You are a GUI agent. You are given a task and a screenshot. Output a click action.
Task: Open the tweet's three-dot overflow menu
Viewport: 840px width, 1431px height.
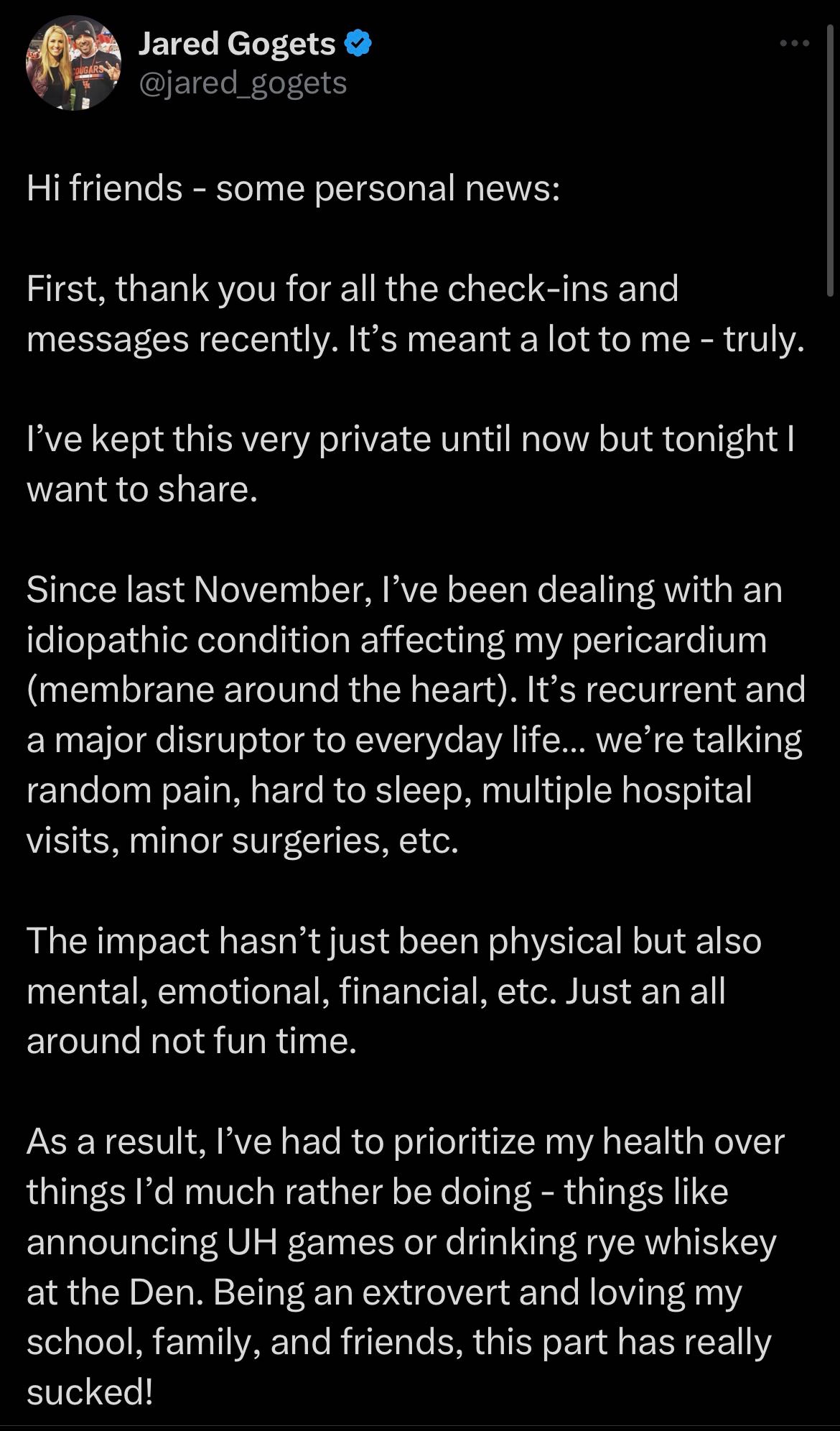[794, 45]
